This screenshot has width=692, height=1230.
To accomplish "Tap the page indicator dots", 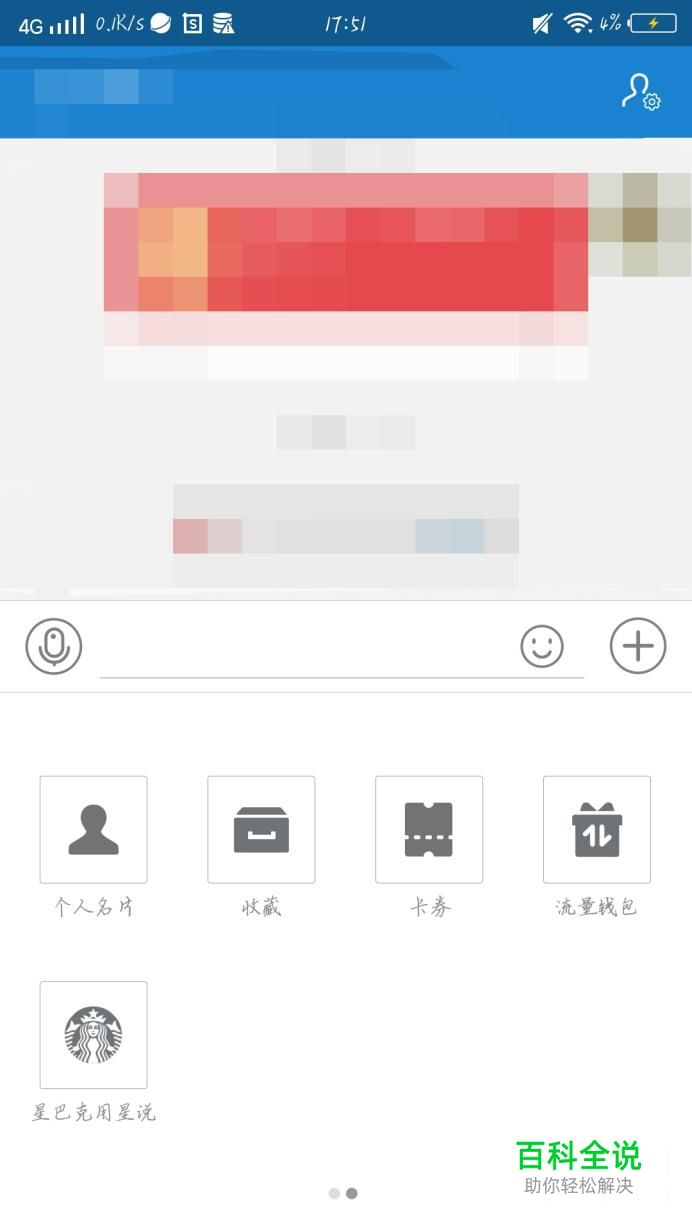I will [343, 1193].
